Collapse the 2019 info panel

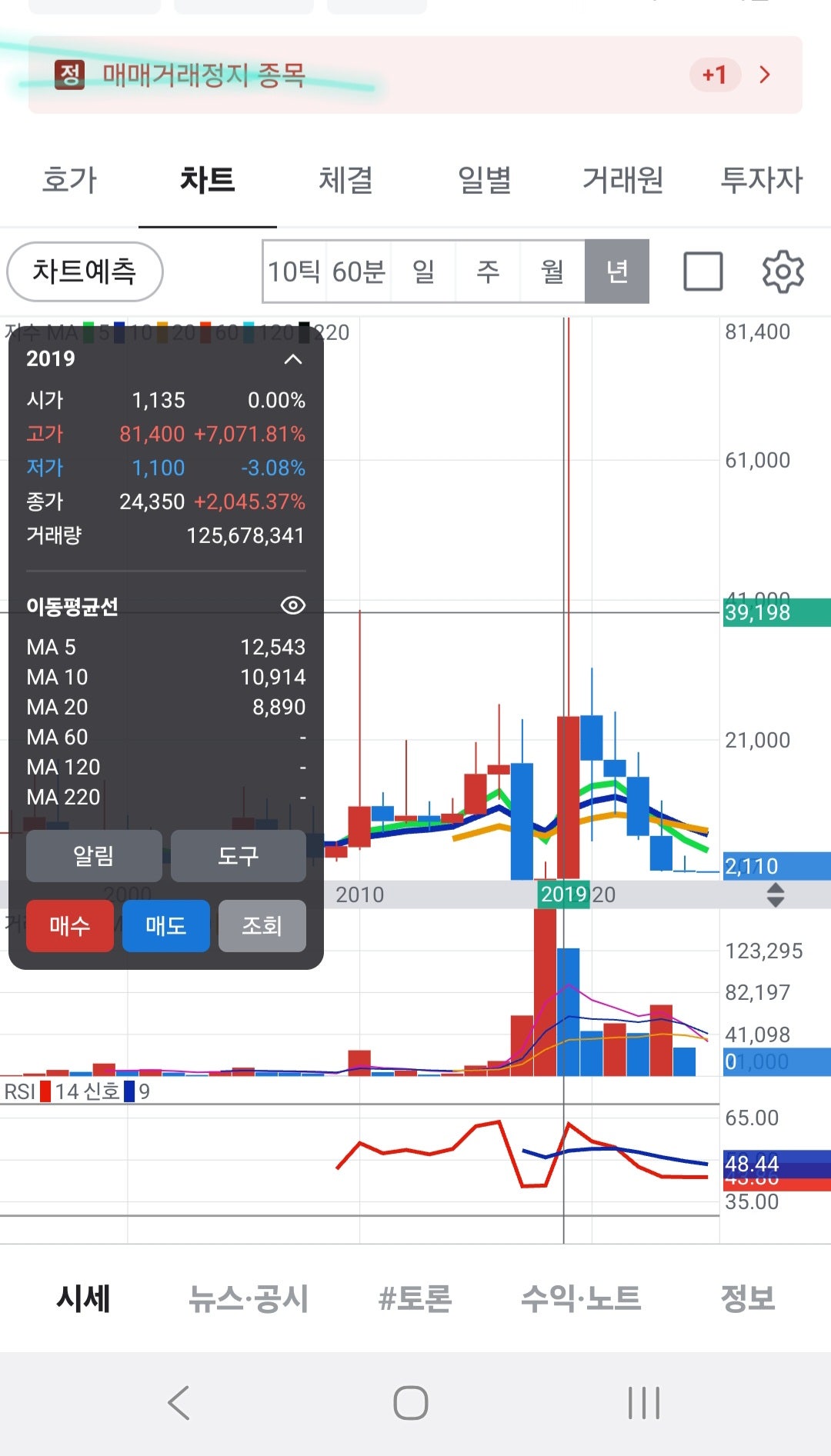pos(292,359)
